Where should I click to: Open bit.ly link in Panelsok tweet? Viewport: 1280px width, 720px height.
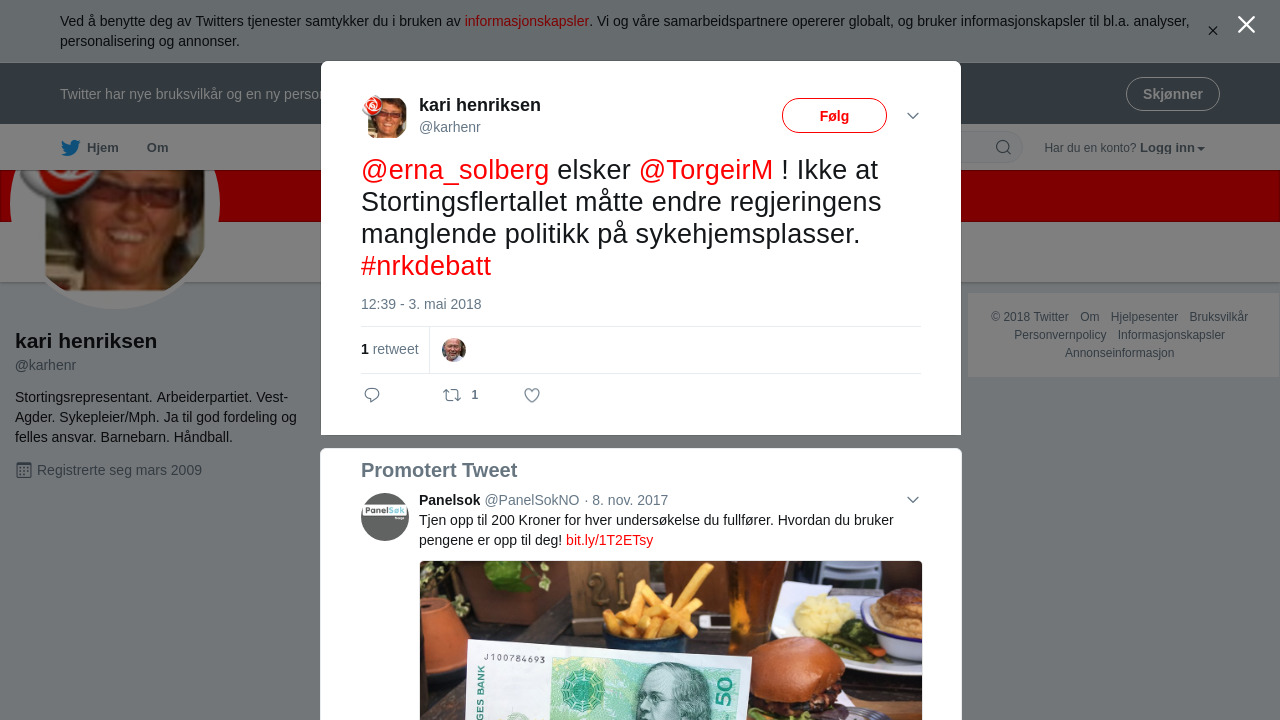[609, 540]
